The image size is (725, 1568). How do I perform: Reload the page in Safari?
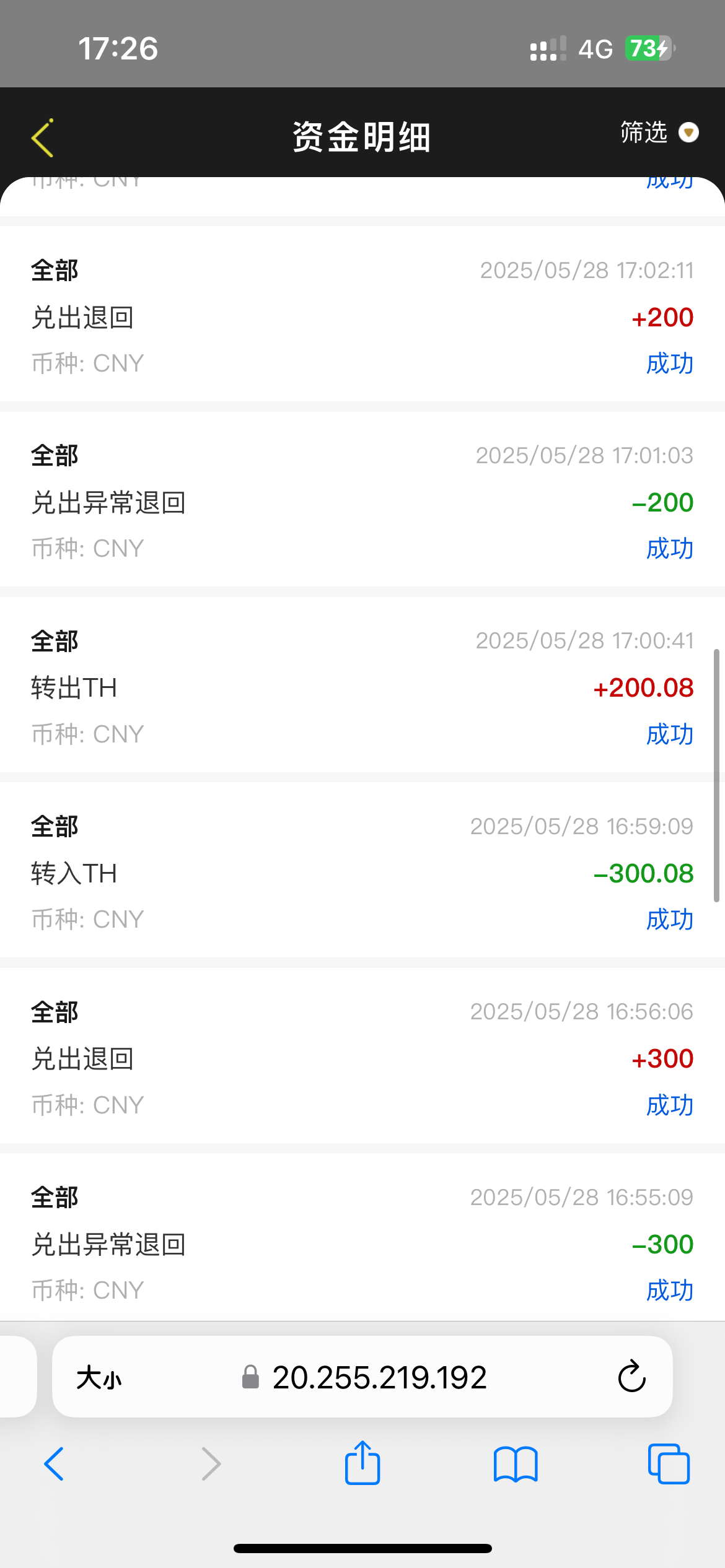point(631,1377)
